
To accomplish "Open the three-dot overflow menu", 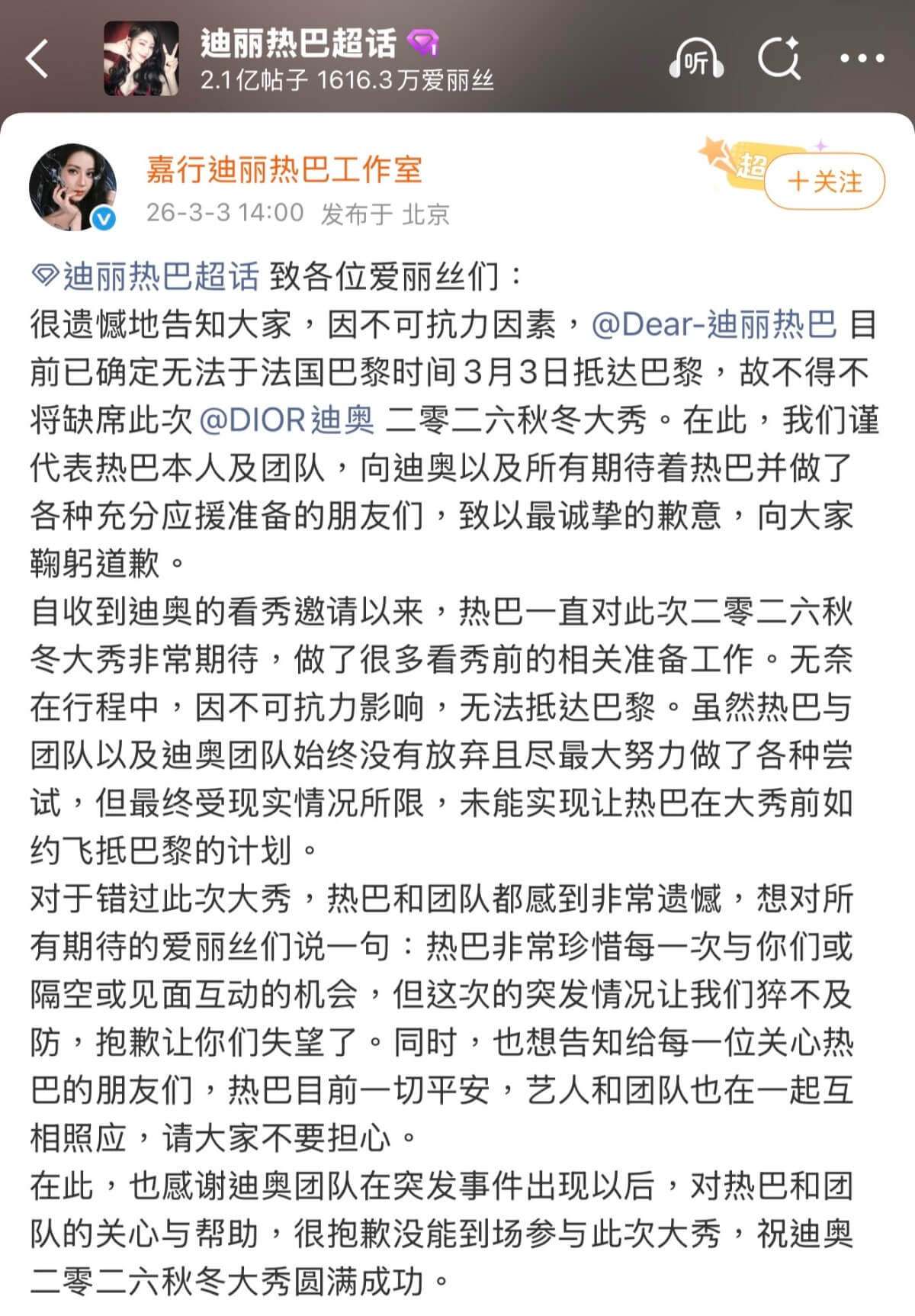I will click(862, 58).
